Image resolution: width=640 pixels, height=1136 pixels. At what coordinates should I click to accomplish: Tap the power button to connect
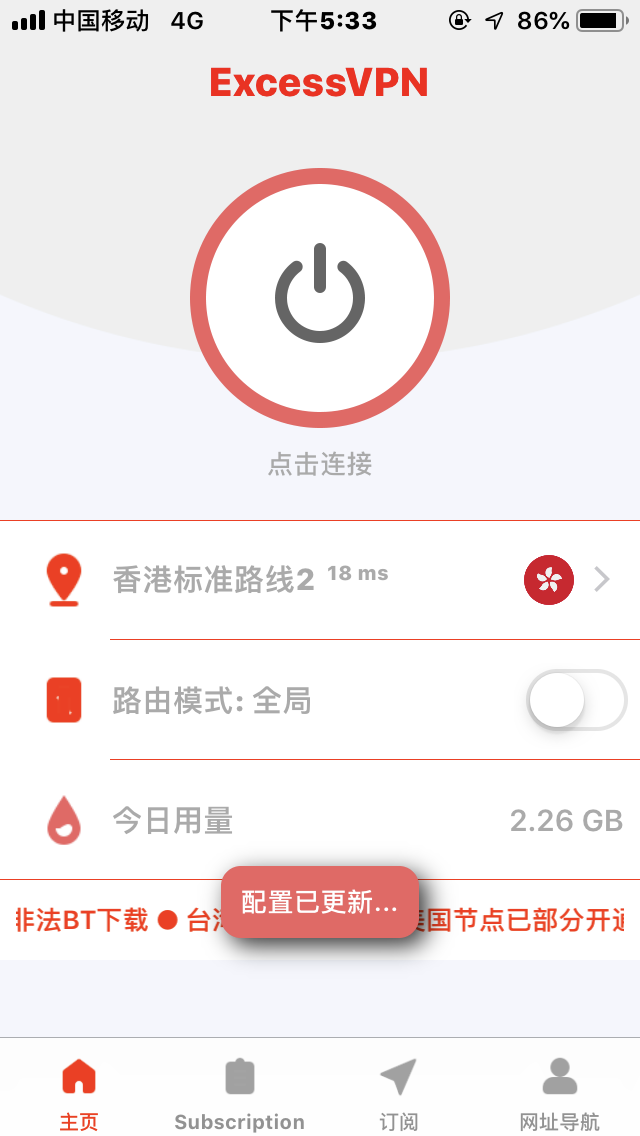coord(320,298)
